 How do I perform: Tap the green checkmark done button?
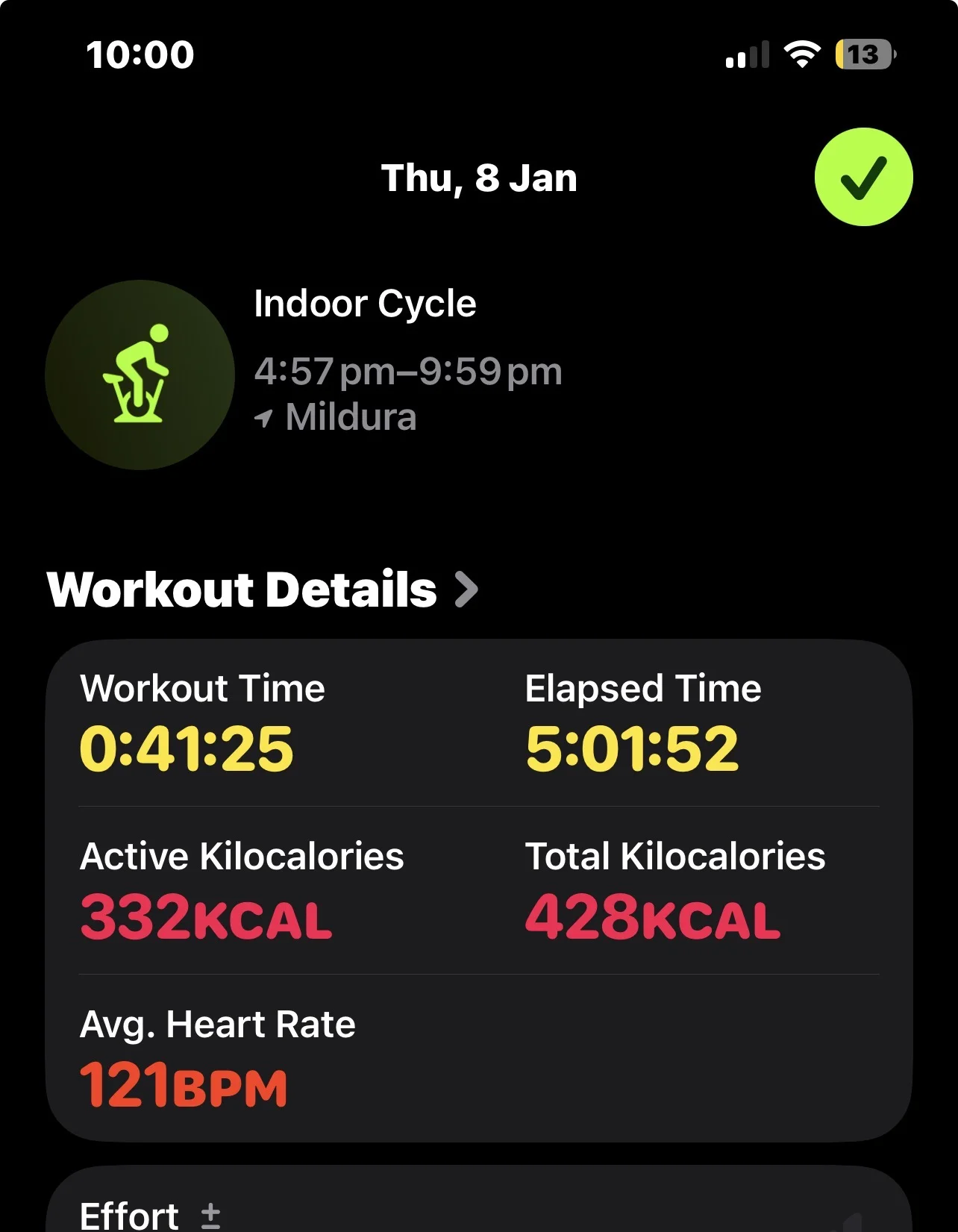coord(863,177)
